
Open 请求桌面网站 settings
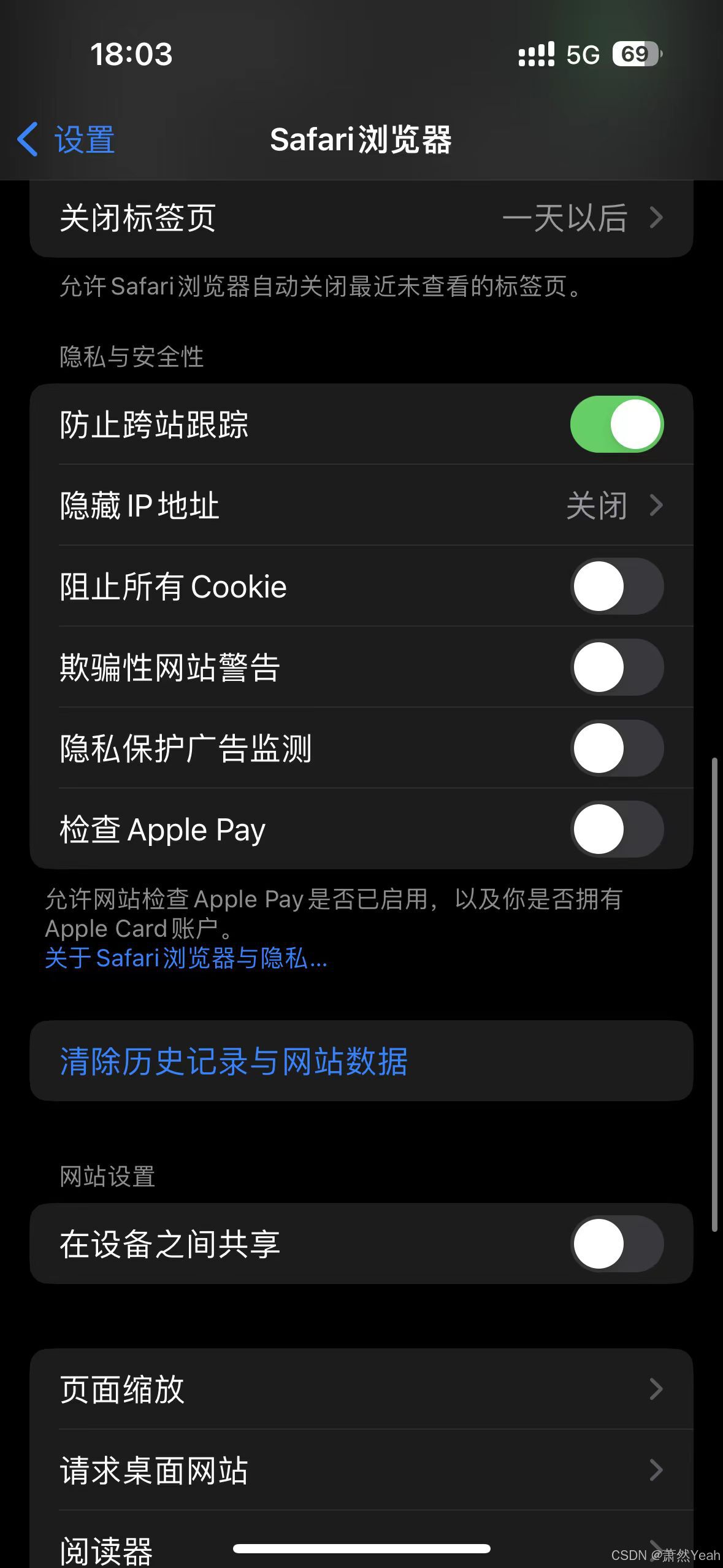coord(361,1470)
